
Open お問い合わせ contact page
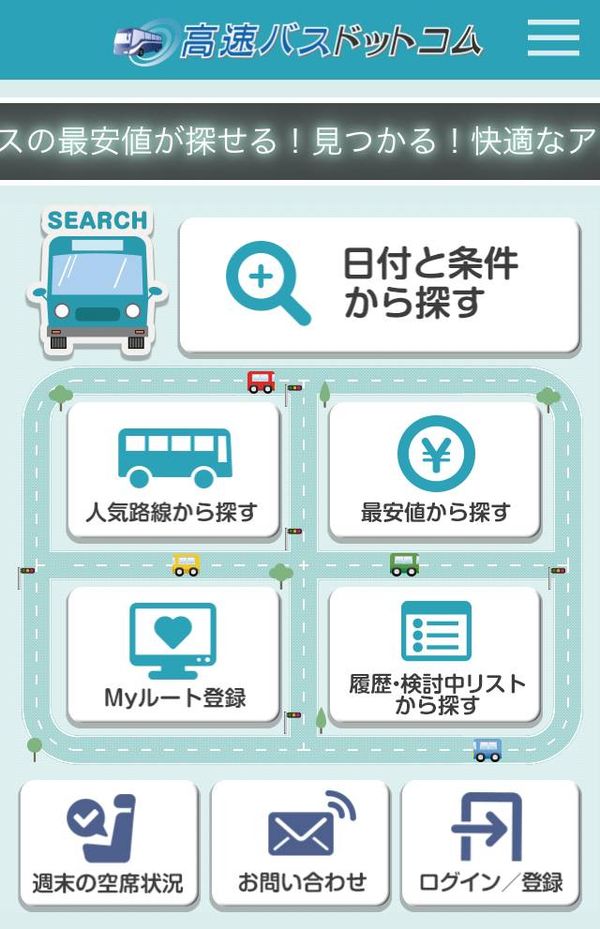[x=300, y=844]
